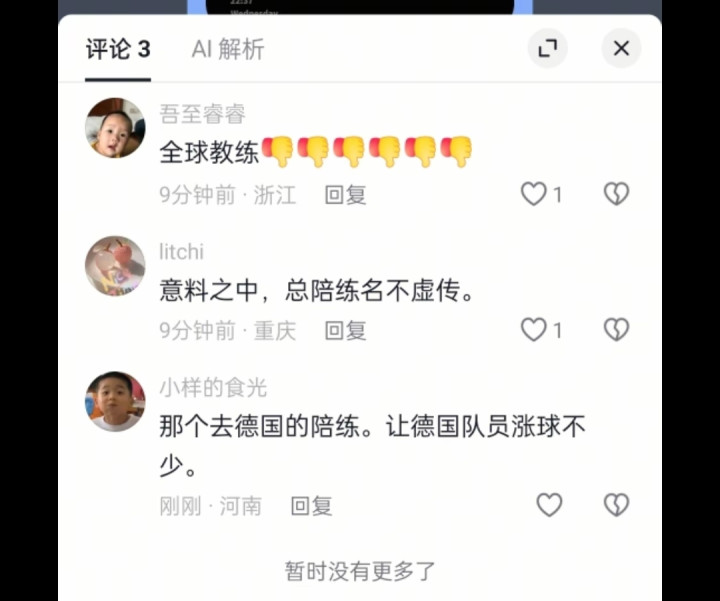This screenshot has width=720, height=601.
Task: Switch to the AI 解析 tab
Action: pyautogui.click(x=228, y=49)
